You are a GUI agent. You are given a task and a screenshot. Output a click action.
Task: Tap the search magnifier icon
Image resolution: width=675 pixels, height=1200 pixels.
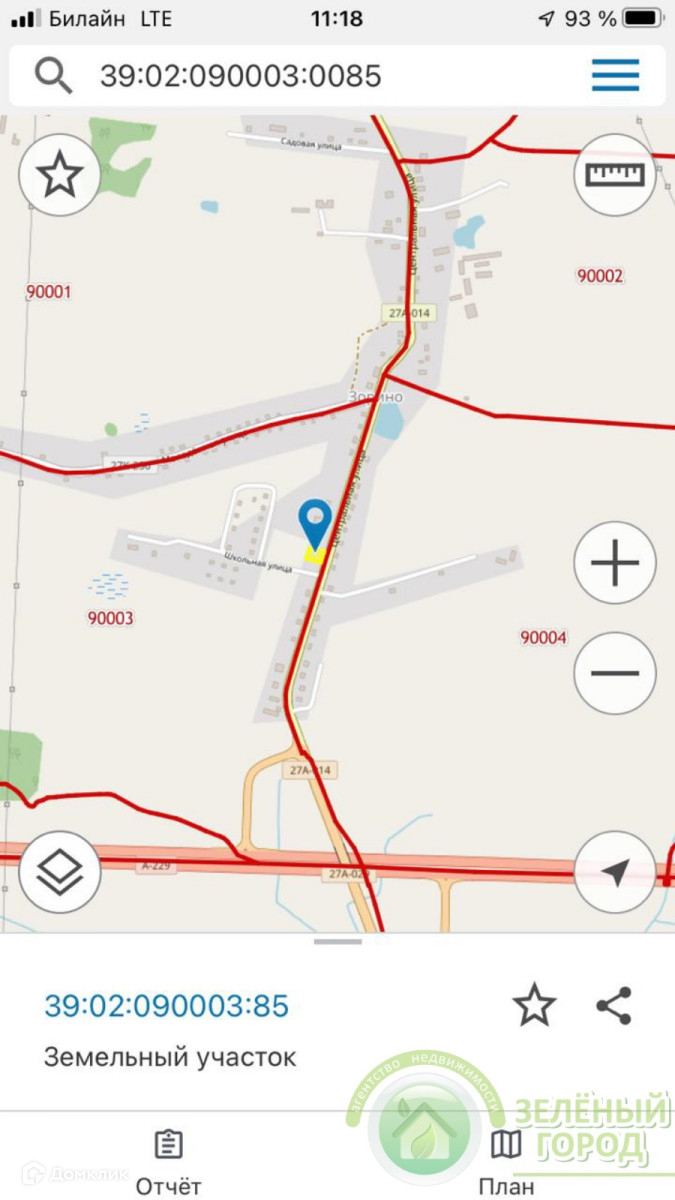pyautogui.click(x=53, y=75)
